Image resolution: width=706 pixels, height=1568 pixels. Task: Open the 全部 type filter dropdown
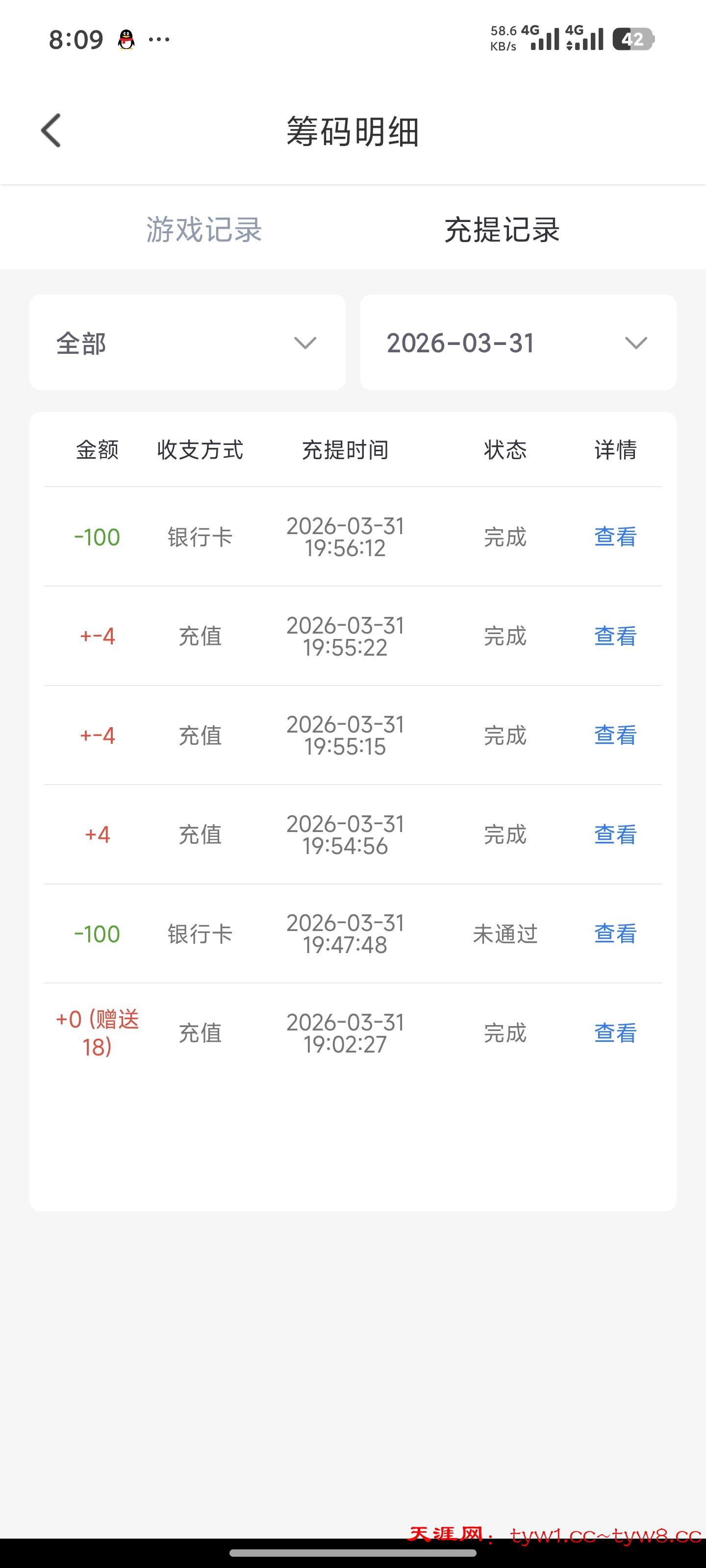click(x=187, y=343)
